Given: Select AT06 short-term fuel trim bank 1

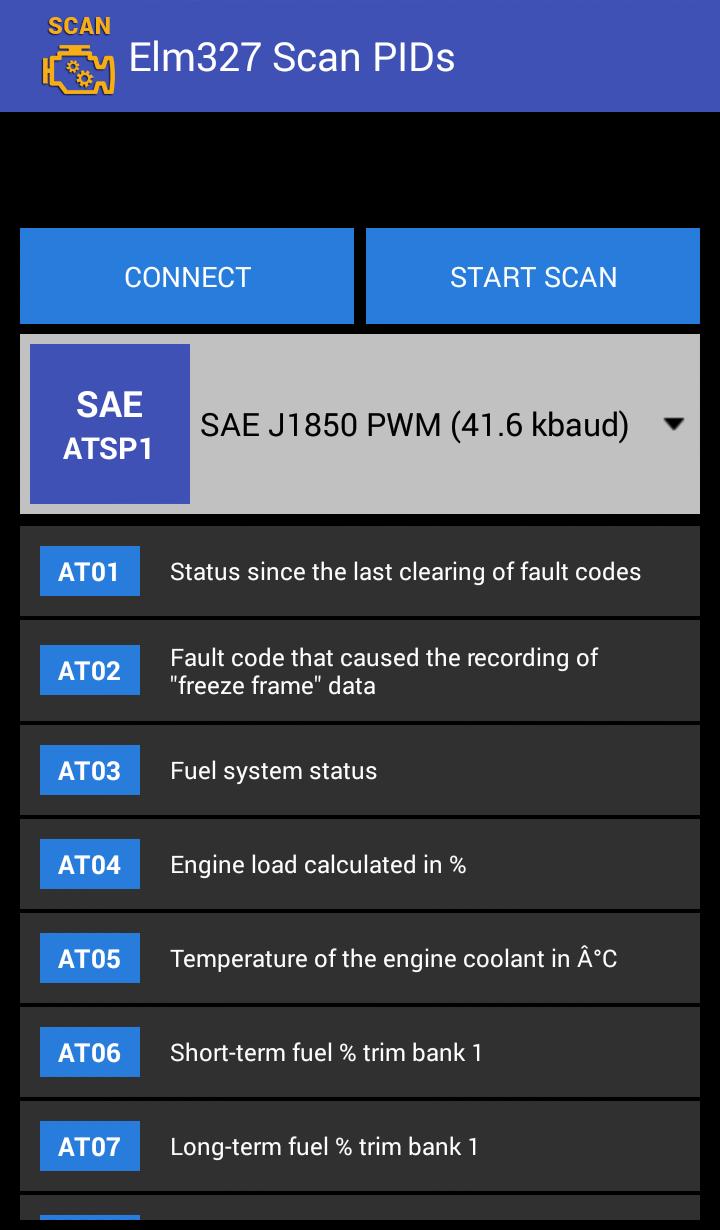Looking at the screenshot, I should 360,1053.
